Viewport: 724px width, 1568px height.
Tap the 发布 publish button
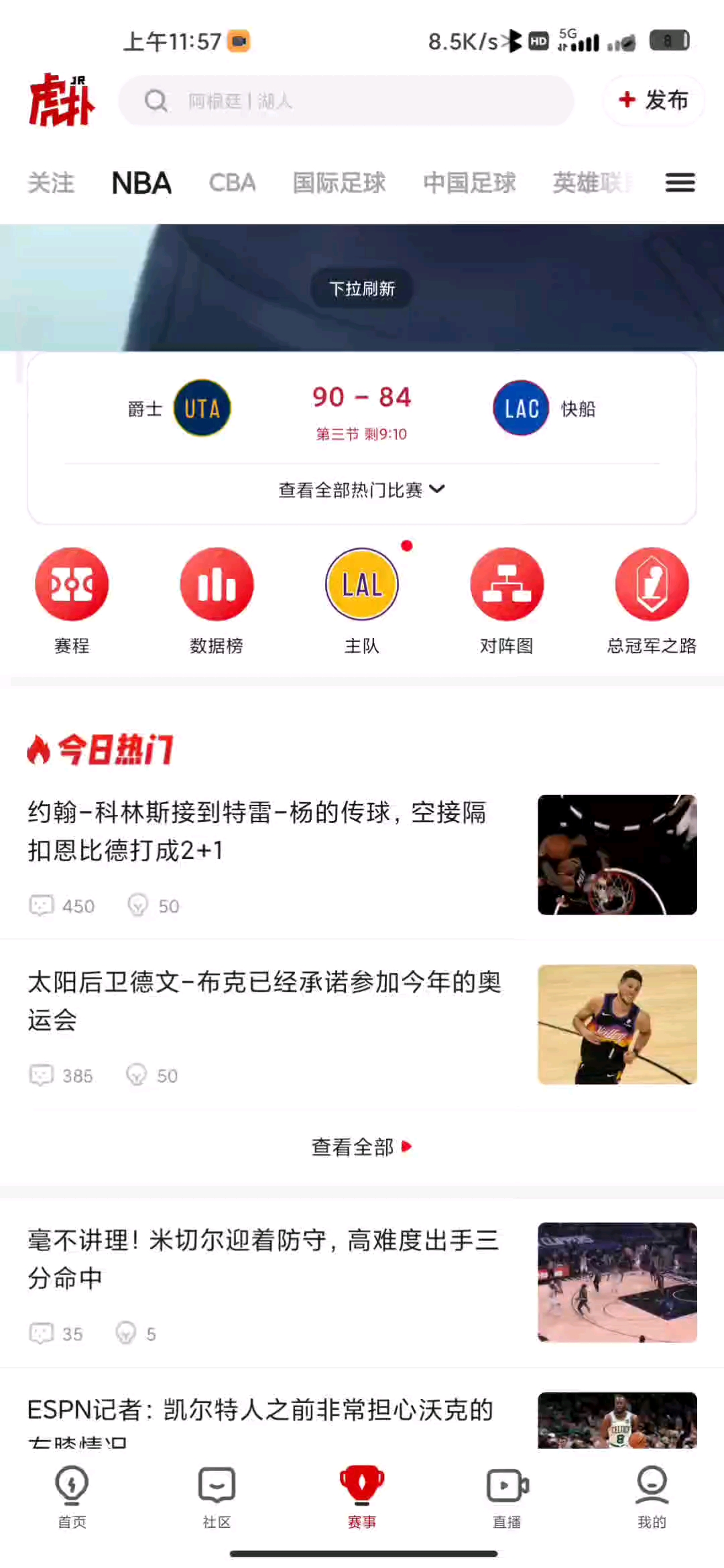(x=653, y=101)
